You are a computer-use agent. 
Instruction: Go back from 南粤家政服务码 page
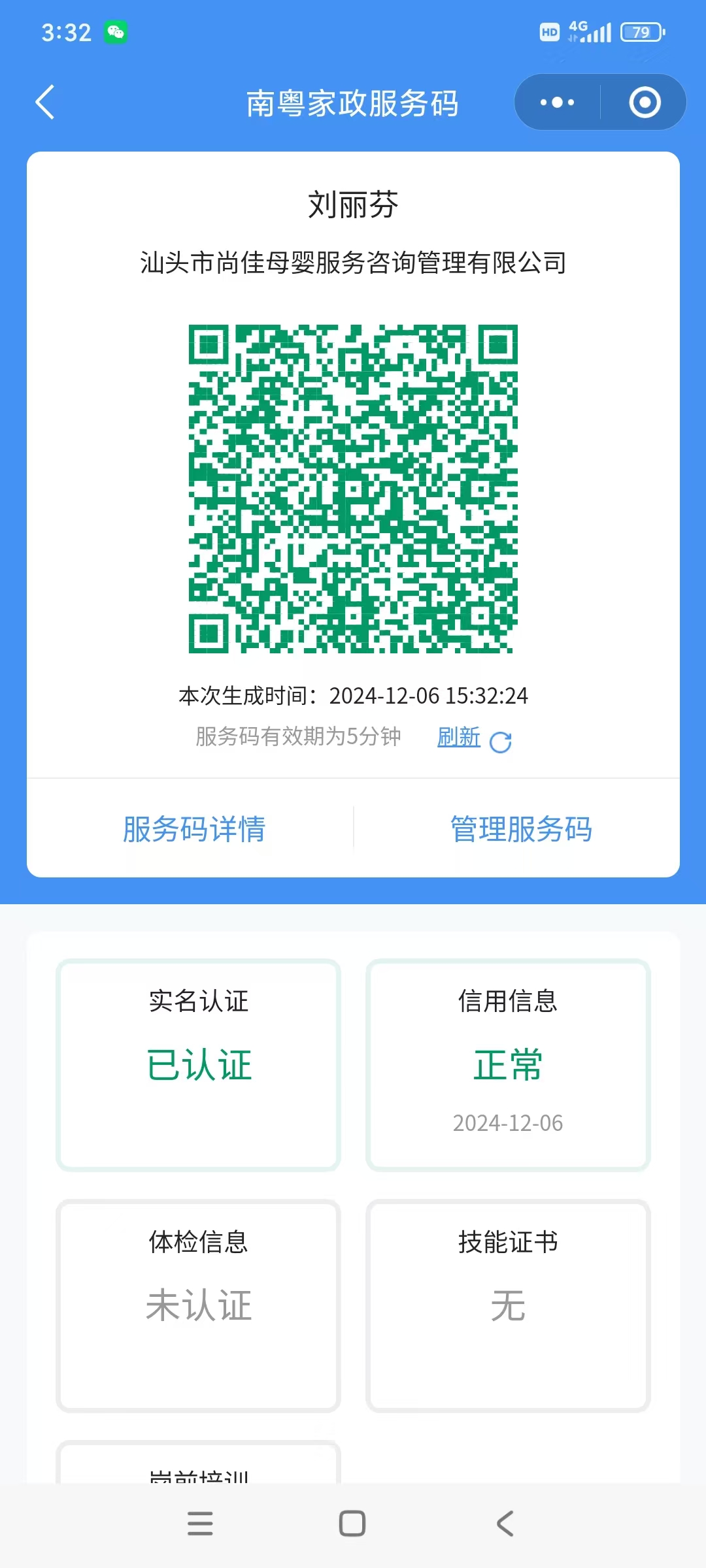(44, 103)
